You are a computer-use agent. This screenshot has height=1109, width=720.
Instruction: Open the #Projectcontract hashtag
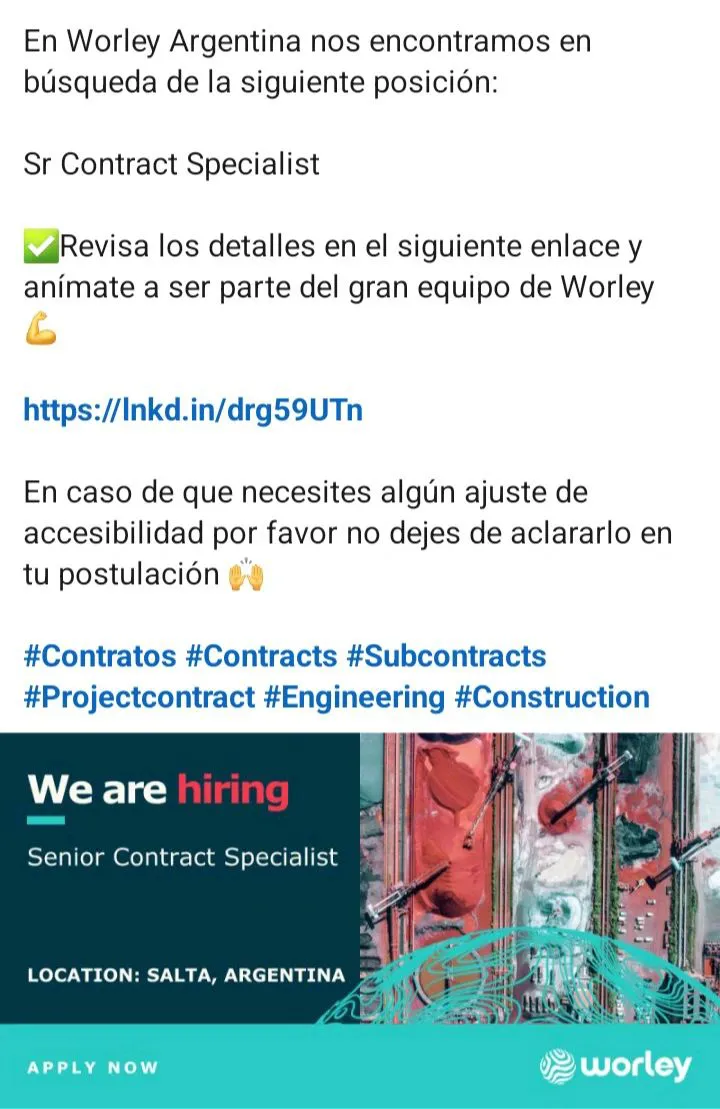pos(139,697)
